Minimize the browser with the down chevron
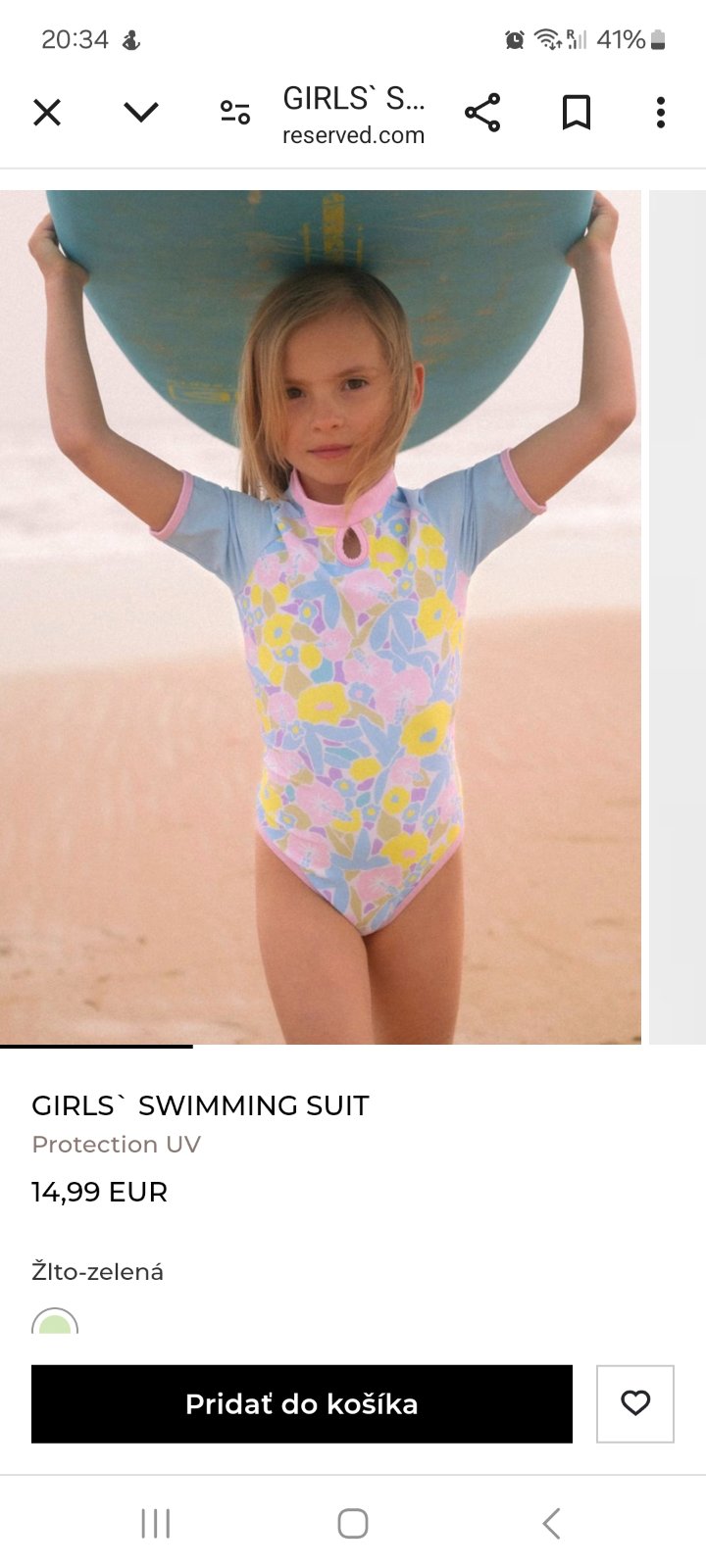The height and width of the screenshot is (1568, 706). 141,113
